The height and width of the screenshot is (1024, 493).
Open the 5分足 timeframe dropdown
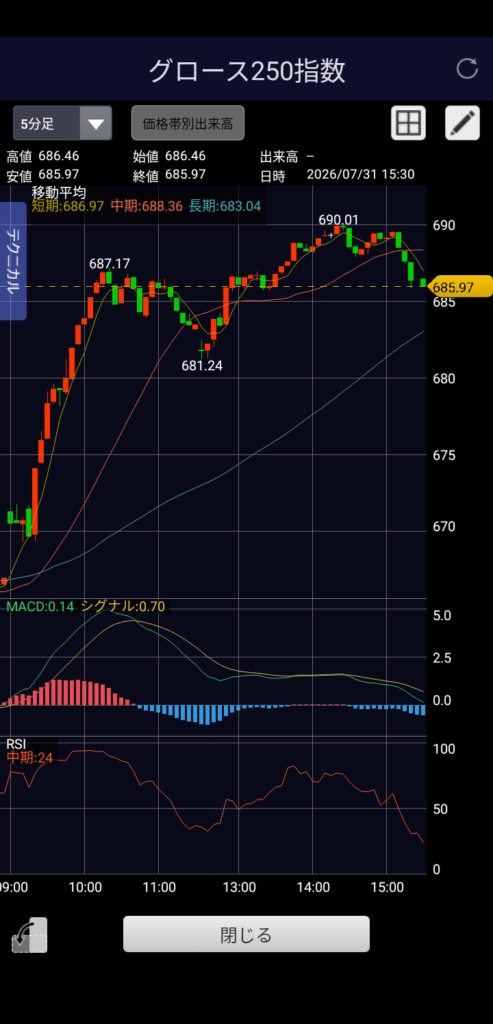(63, 123)
